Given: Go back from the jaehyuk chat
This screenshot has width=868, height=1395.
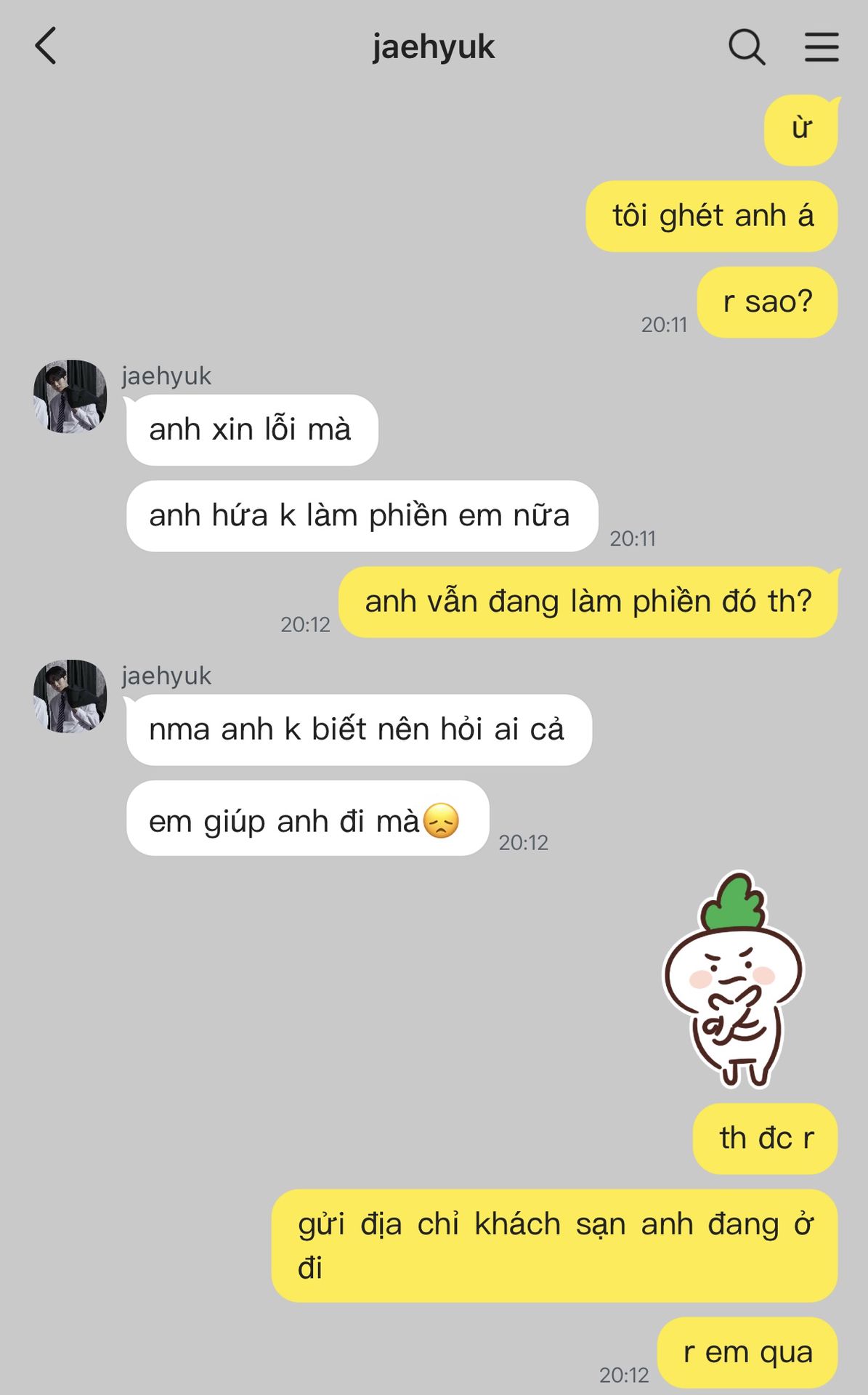Looking at the screenshot, I should (x=46, y=46).
